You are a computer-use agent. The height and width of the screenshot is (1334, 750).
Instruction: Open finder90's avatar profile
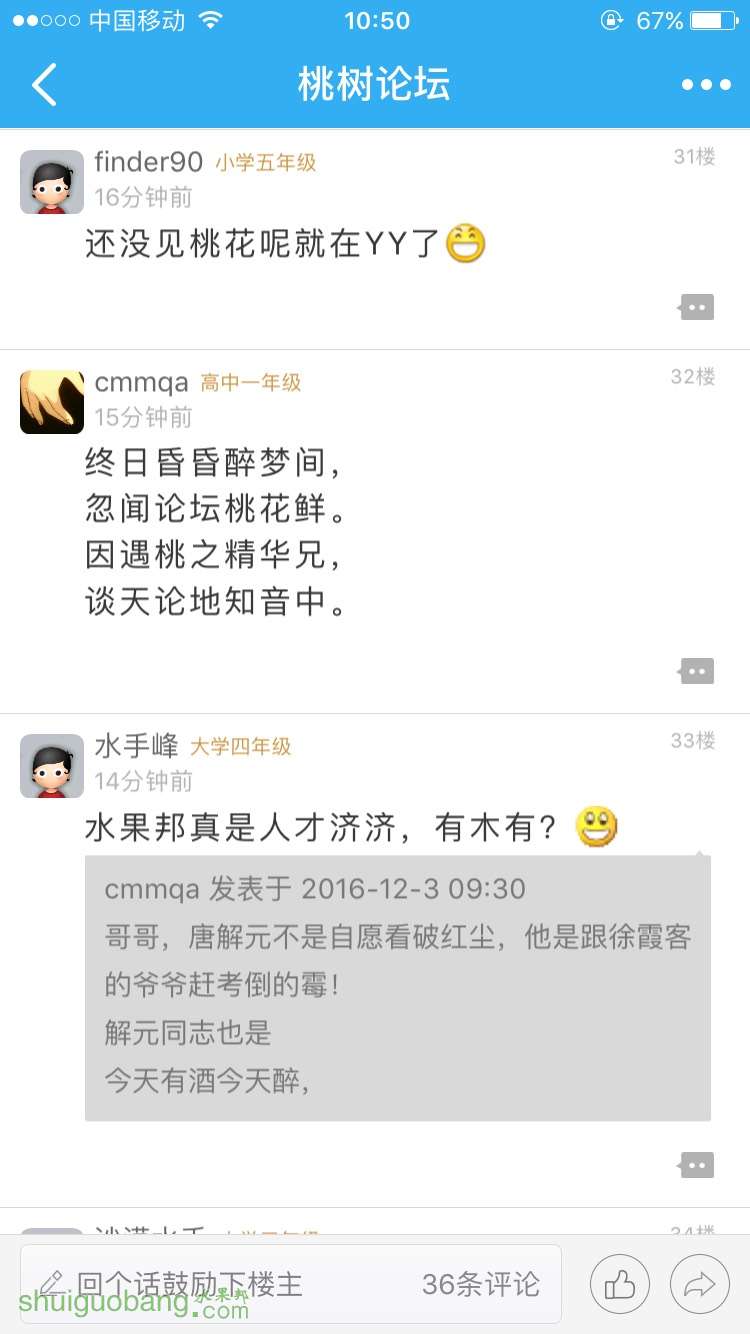tap(52, 182)
